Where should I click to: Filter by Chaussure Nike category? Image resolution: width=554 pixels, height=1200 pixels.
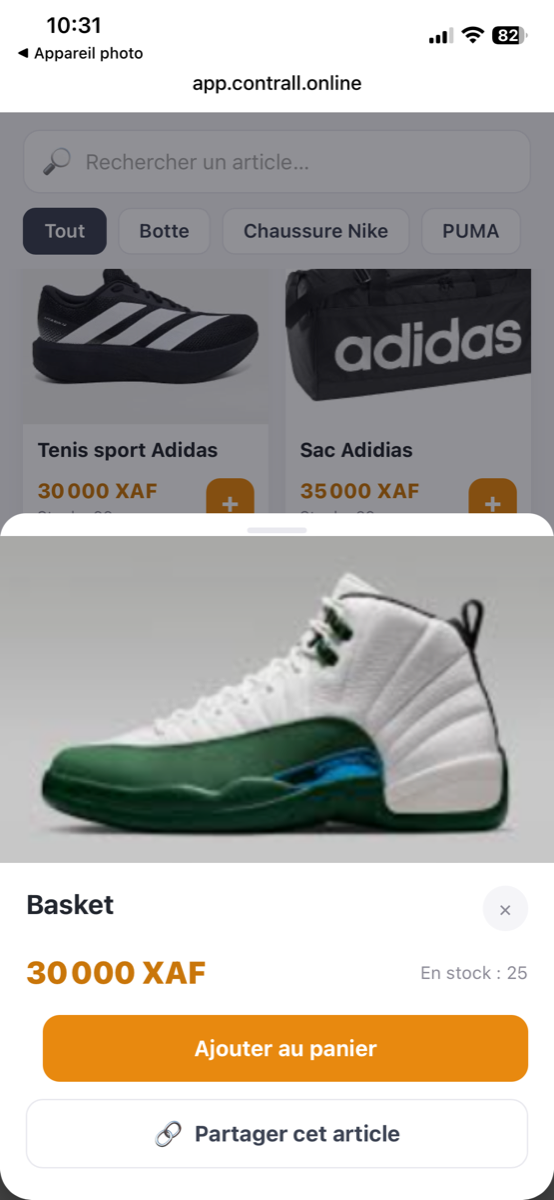pyautogui.click(x=316, y=231)
